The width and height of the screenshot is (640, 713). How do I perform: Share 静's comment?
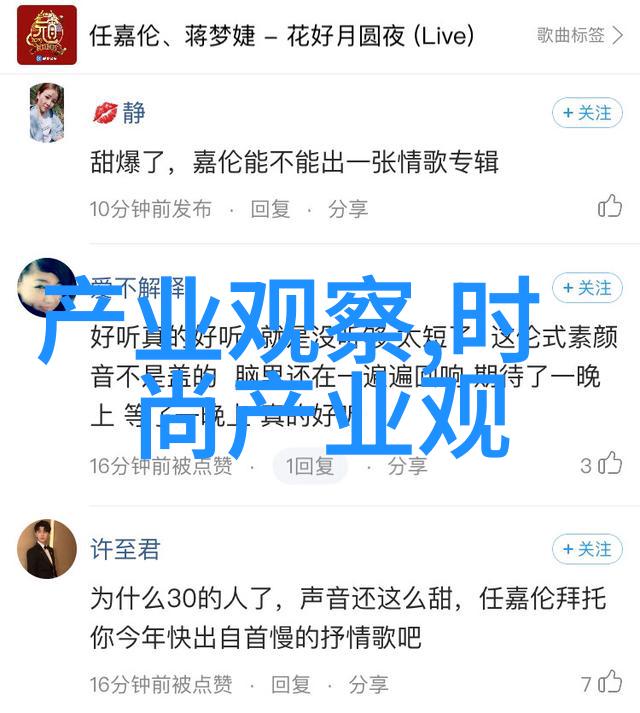[348, 208]
